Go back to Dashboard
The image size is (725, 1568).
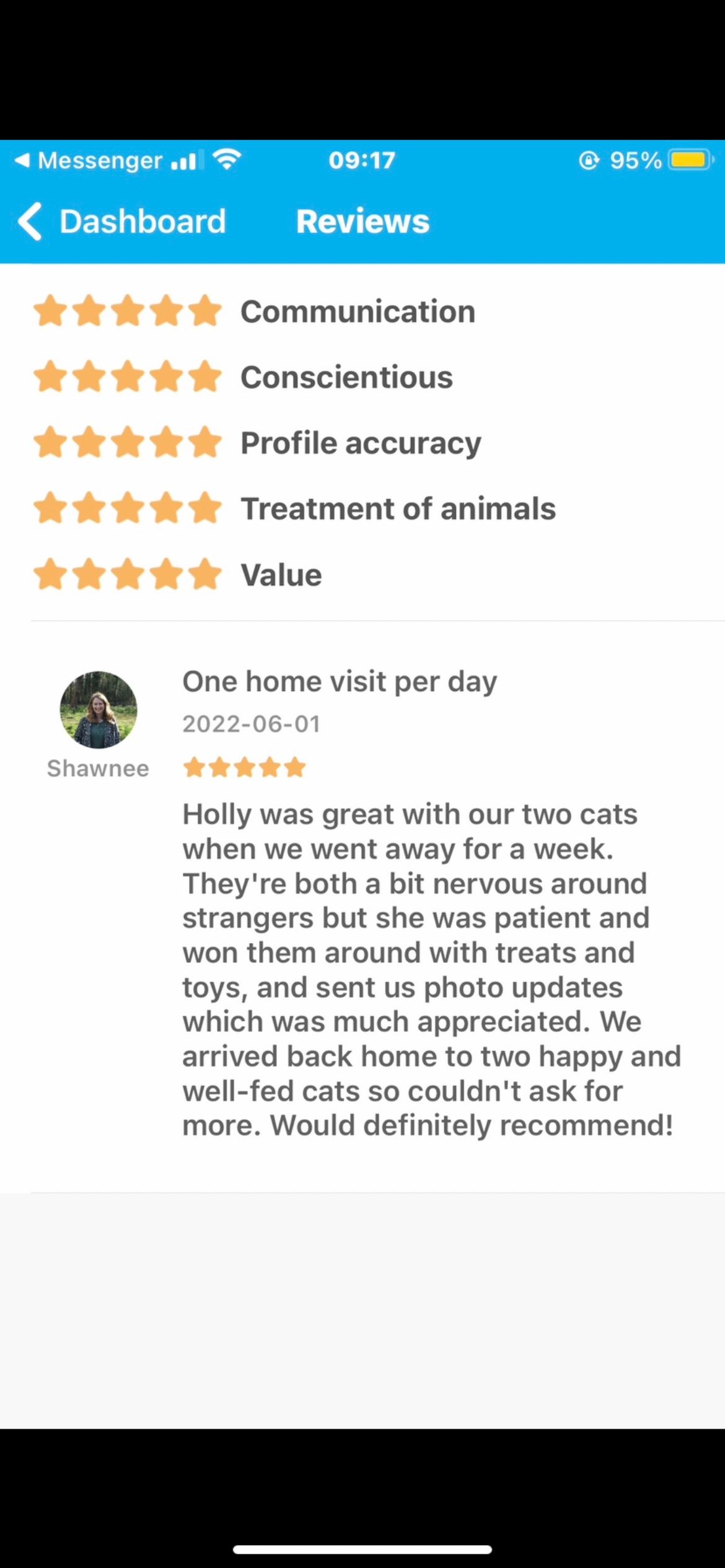coord(121,221)
